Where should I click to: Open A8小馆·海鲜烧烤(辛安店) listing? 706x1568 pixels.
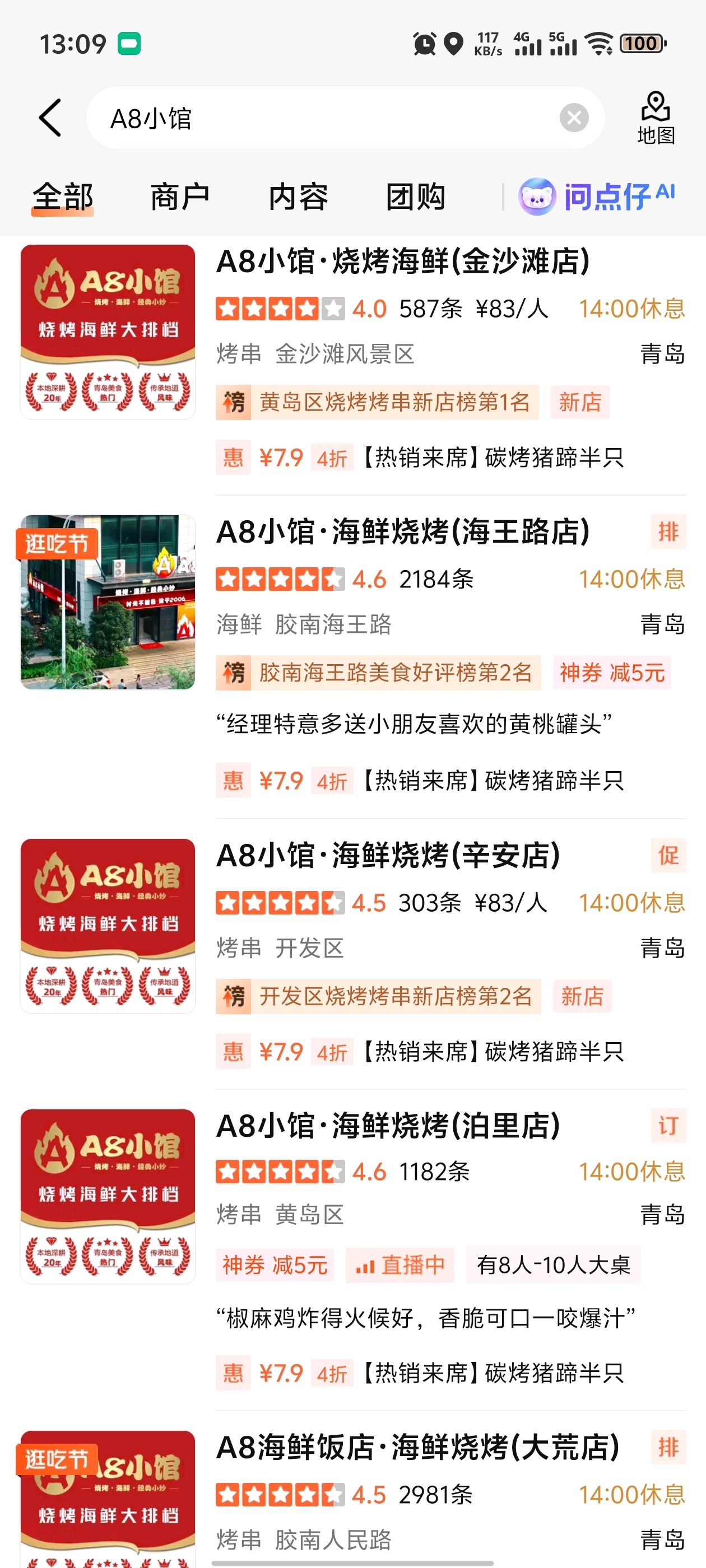pos(388,855)
